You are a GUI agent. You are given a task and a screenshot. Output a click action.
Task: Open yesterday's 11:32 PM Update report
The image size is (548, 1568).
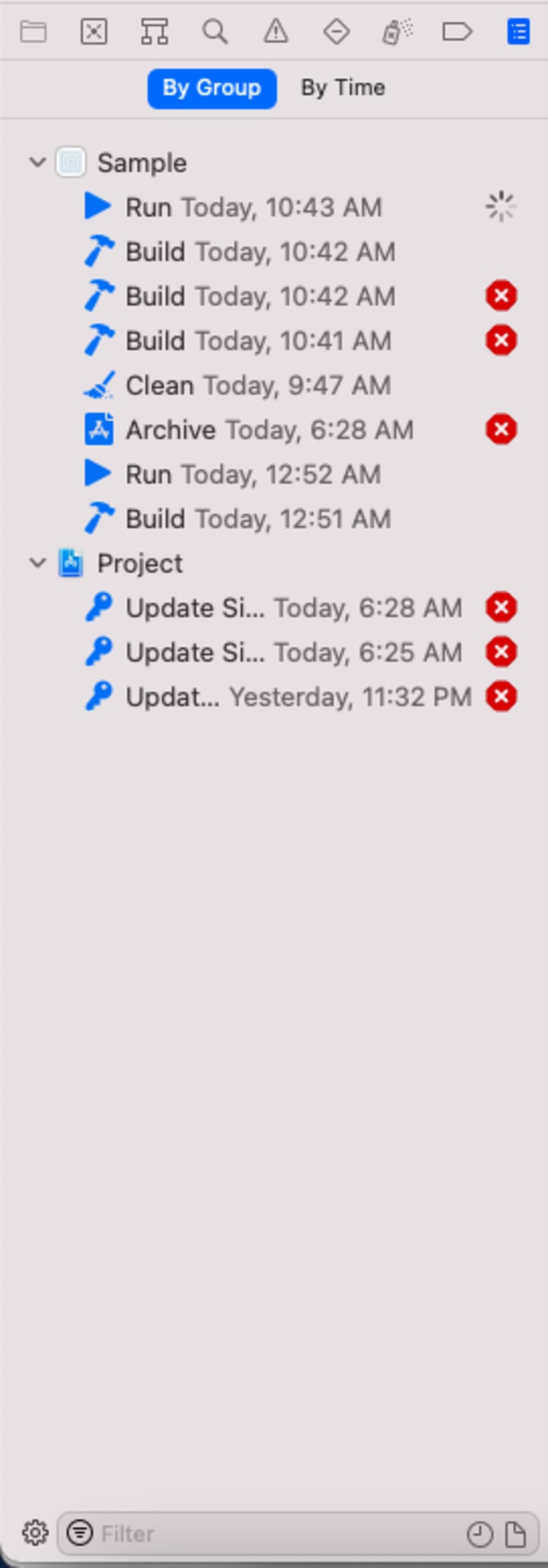(298, 697)
